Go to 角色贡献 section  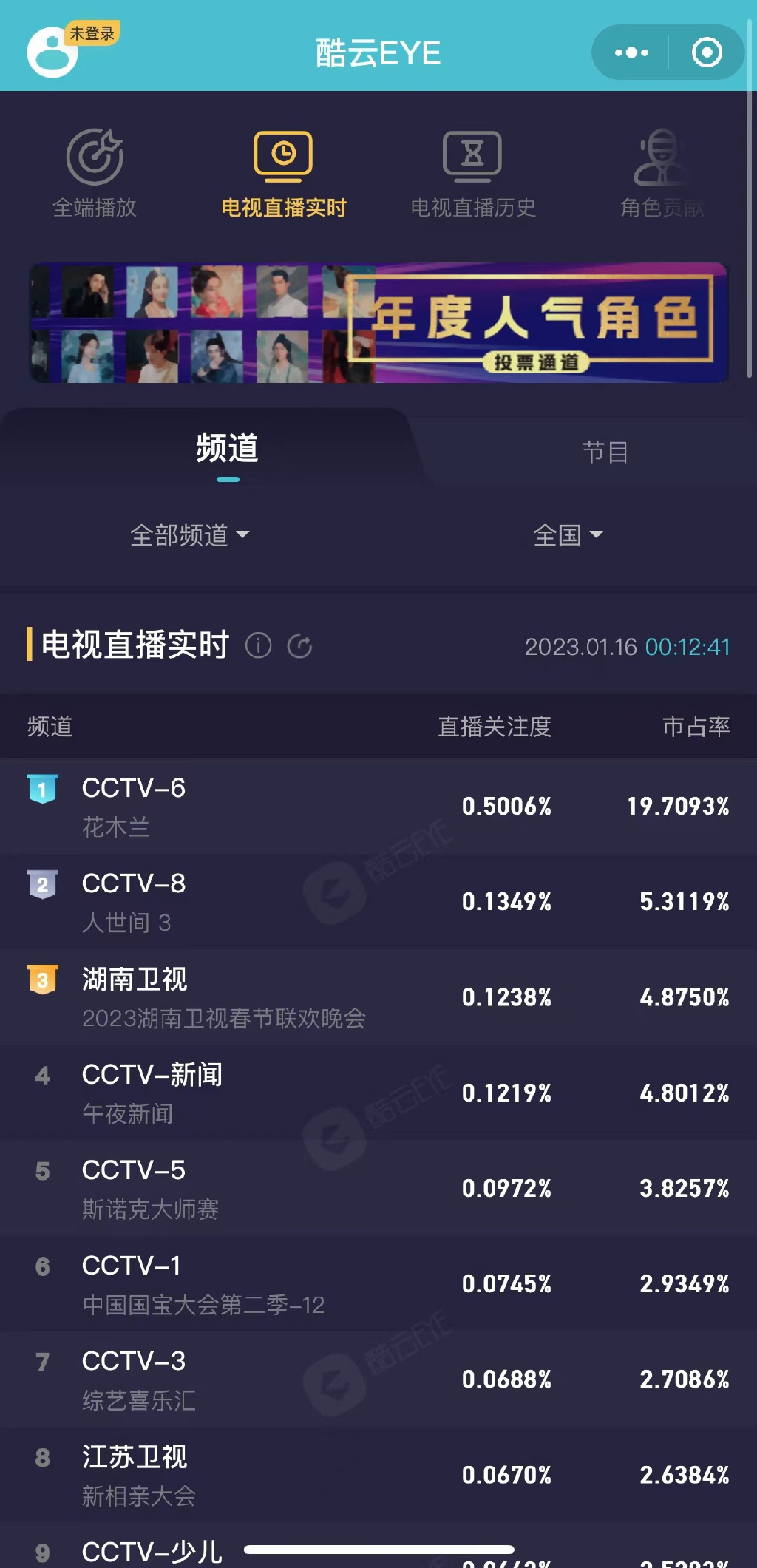coord(662,173)
